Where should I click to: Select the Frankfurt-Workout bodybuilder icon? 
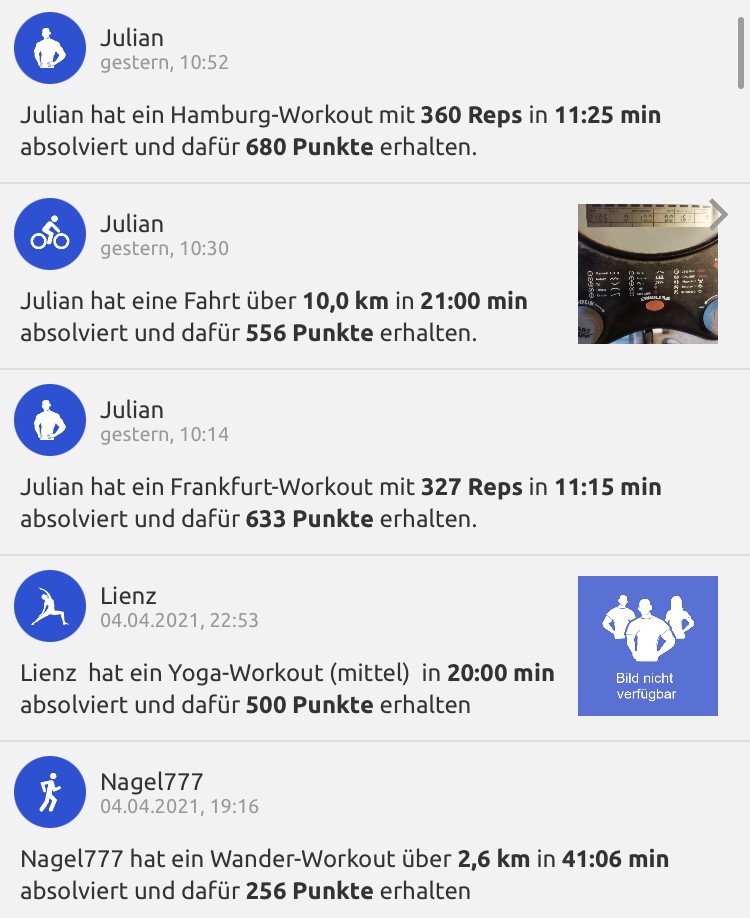tap(49, 420)
